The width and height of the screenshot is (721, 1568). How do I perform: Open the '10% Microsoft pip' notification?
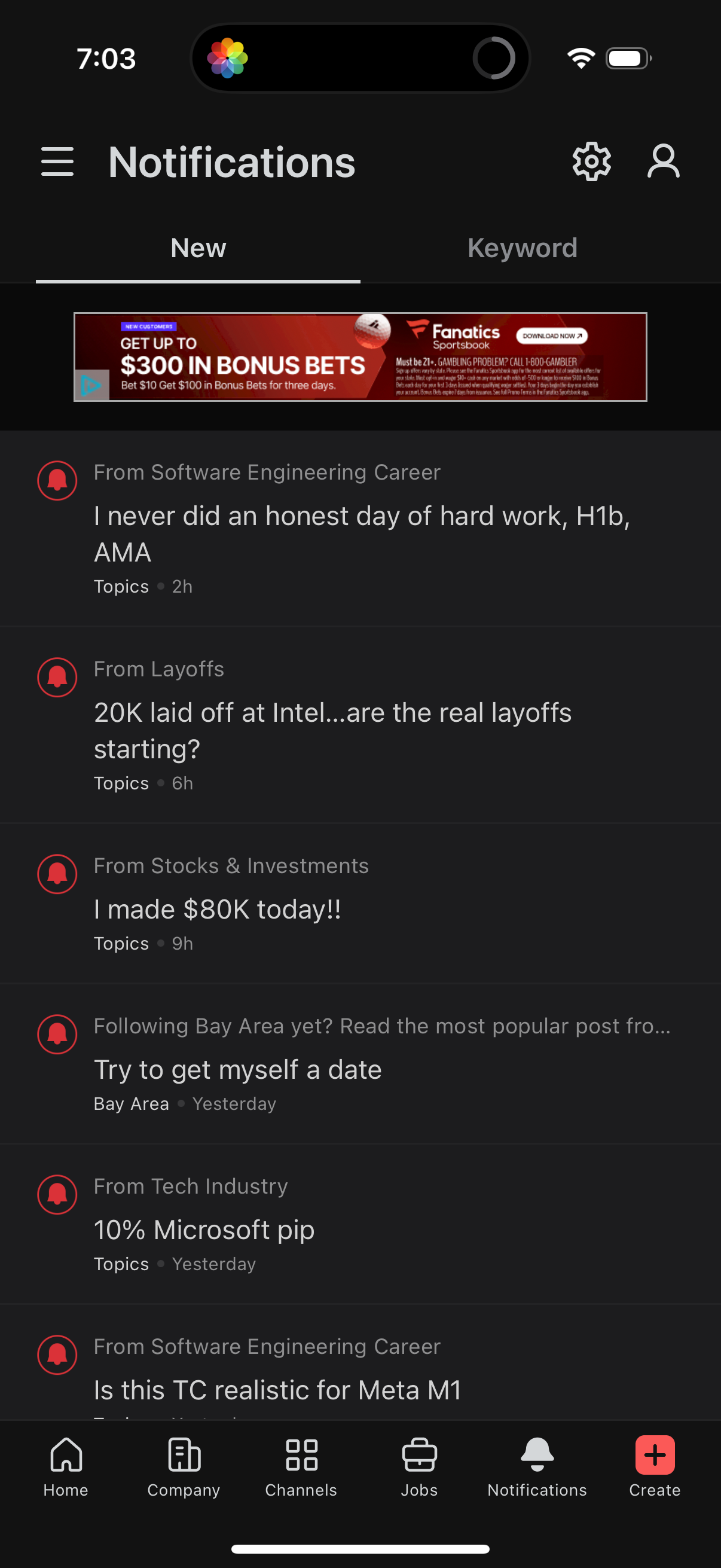(x=204, y=1230)
